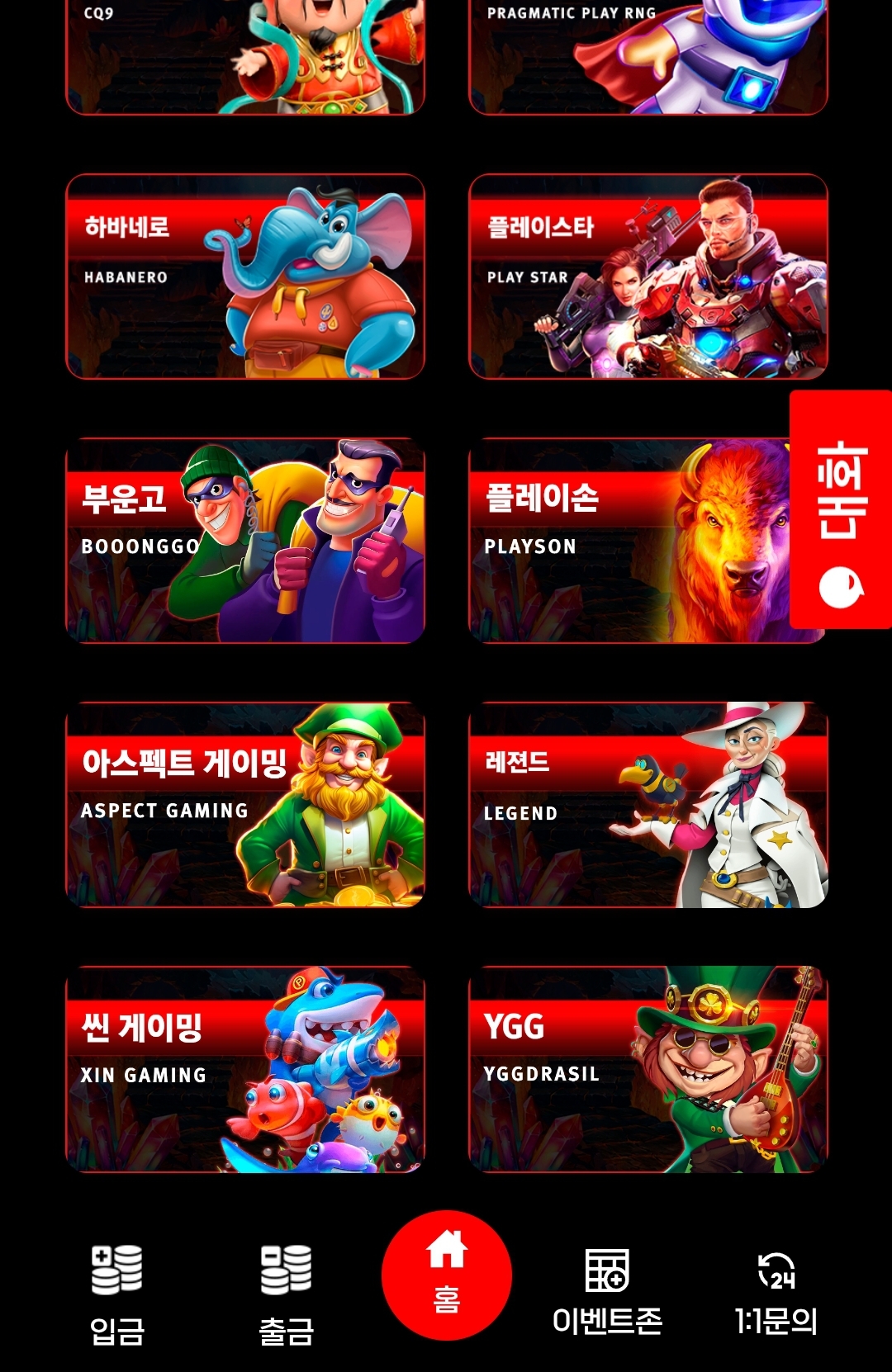Open the YGG Yggdrasil card
The image size is (892, 1372).
(x=648, y=1069)
